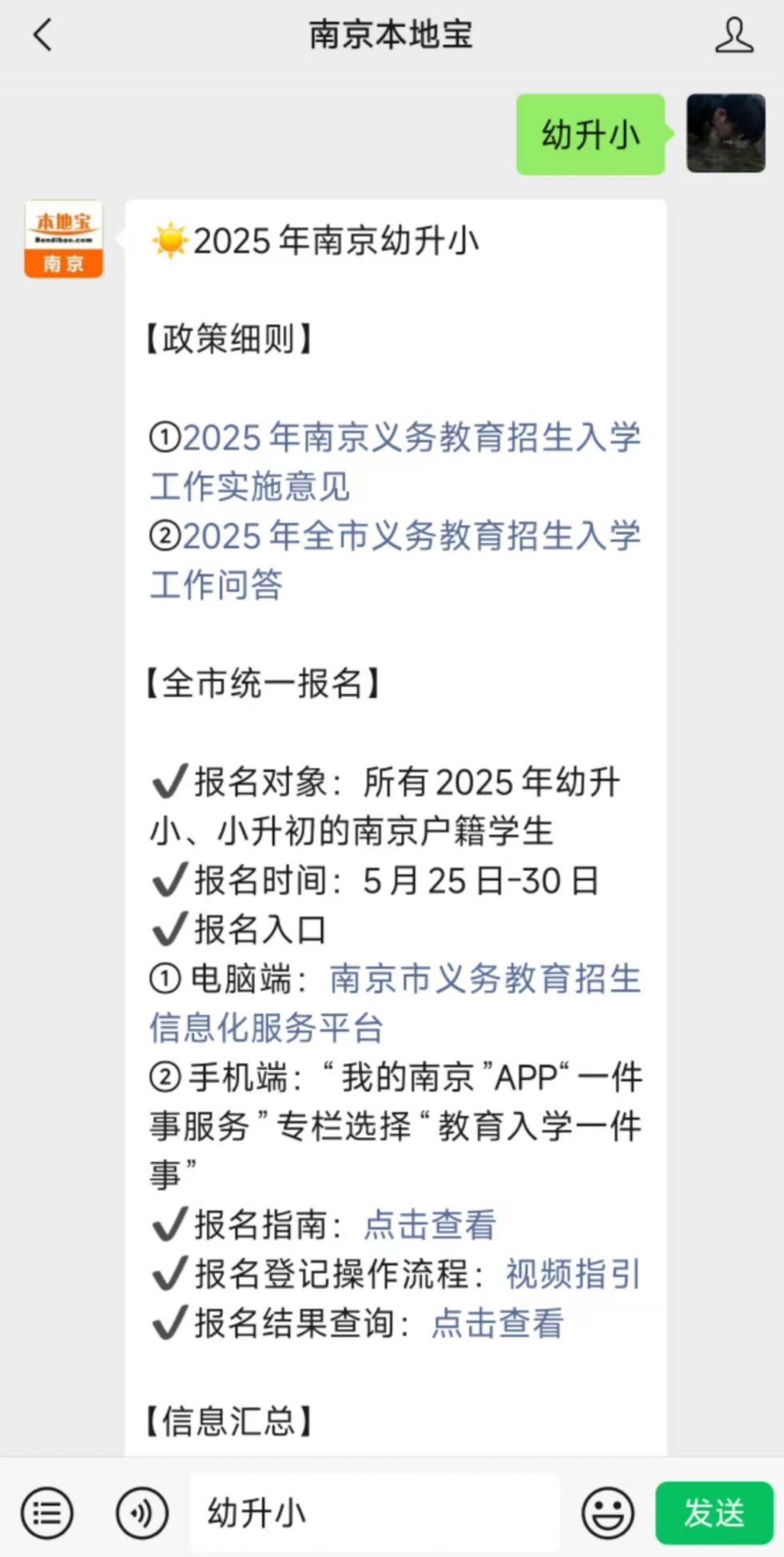
Task: Send the message with 发送
Action: 714,1513
